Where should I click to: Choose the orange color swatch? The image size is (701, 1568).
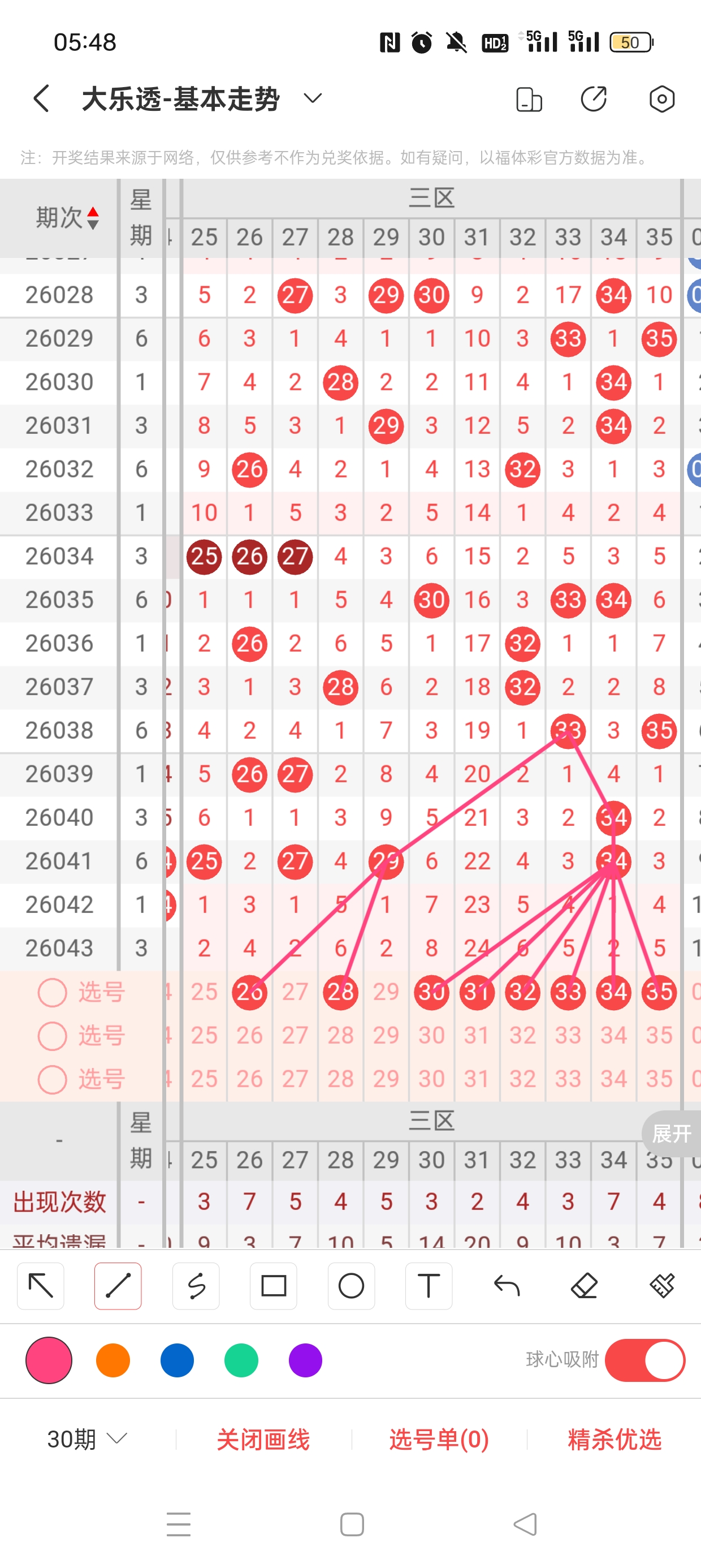click(113, 1360)
